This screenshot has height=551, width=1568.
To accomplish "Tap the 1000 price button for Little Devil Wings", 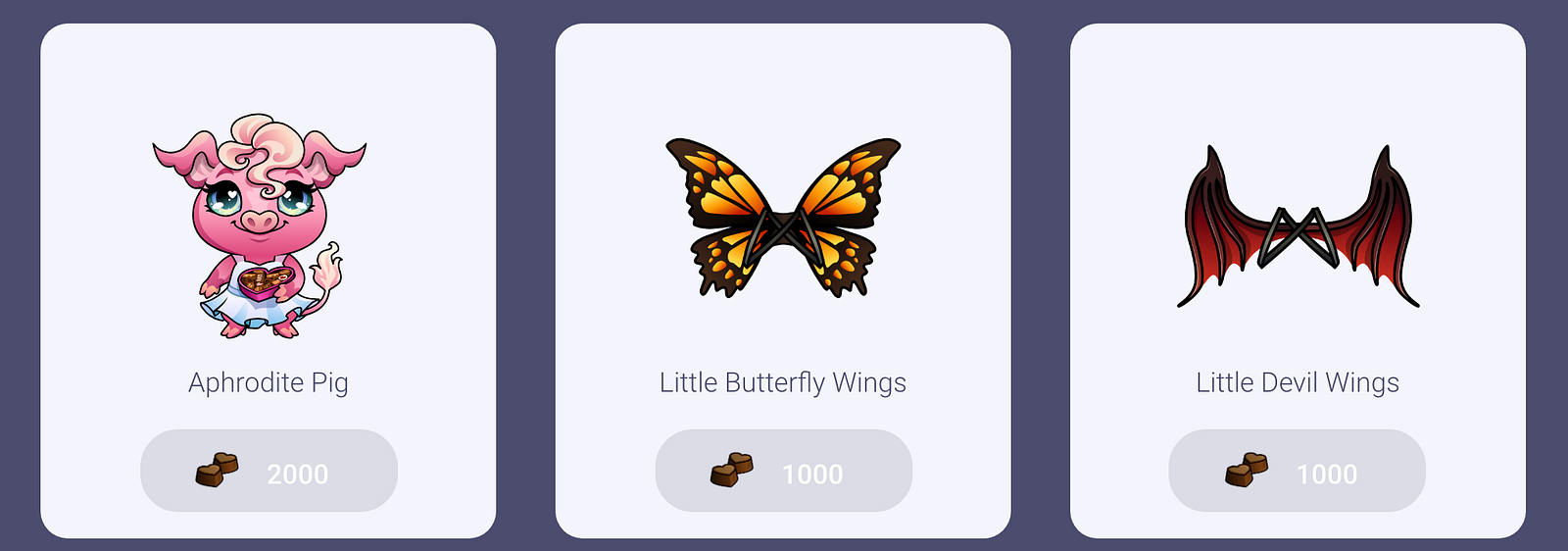I will tap(1297, 472).
